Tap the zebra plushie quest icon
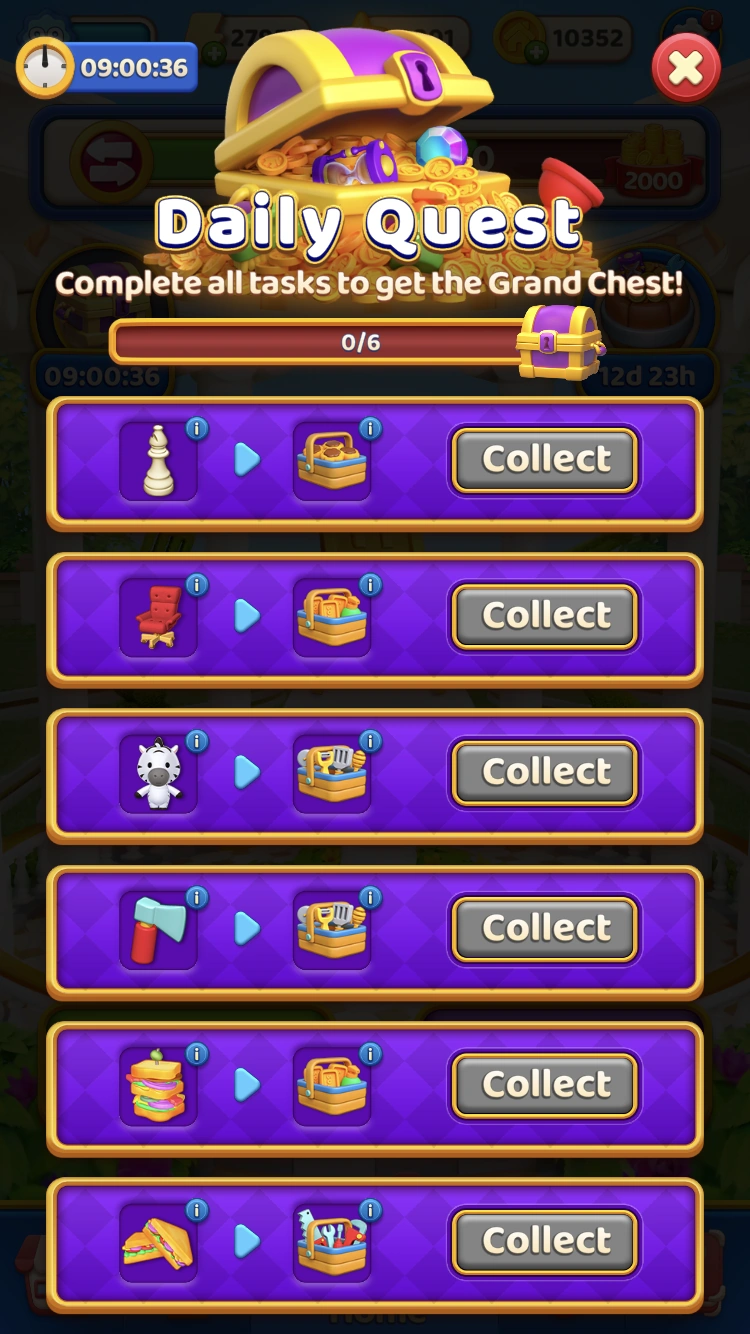The image size is (750, 1334). tap(158, 771)
